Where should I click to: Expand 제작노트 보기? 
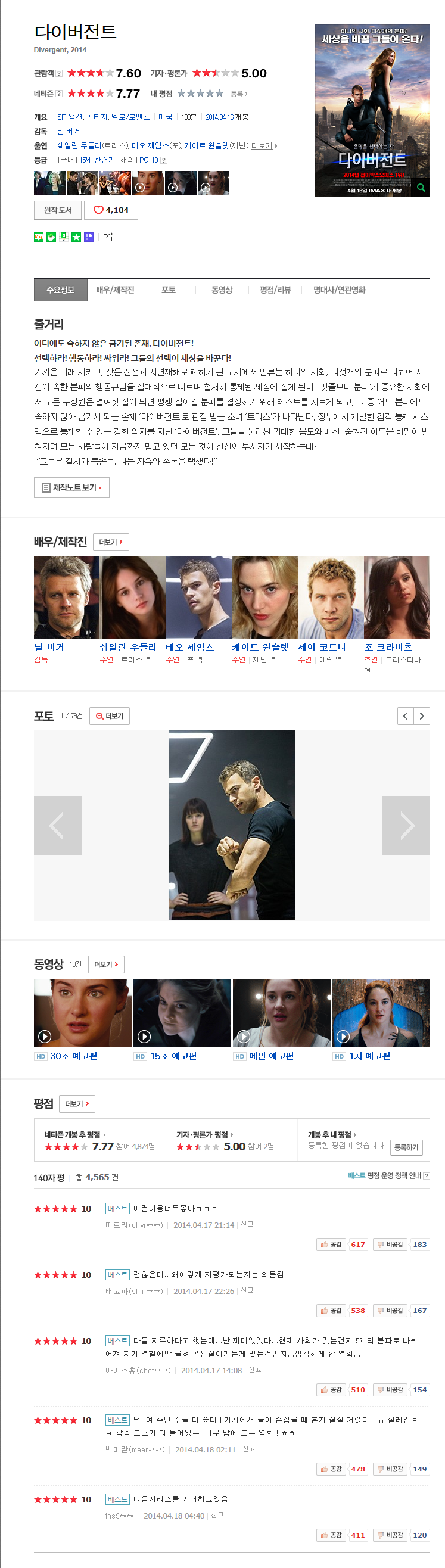pos(72,487)
